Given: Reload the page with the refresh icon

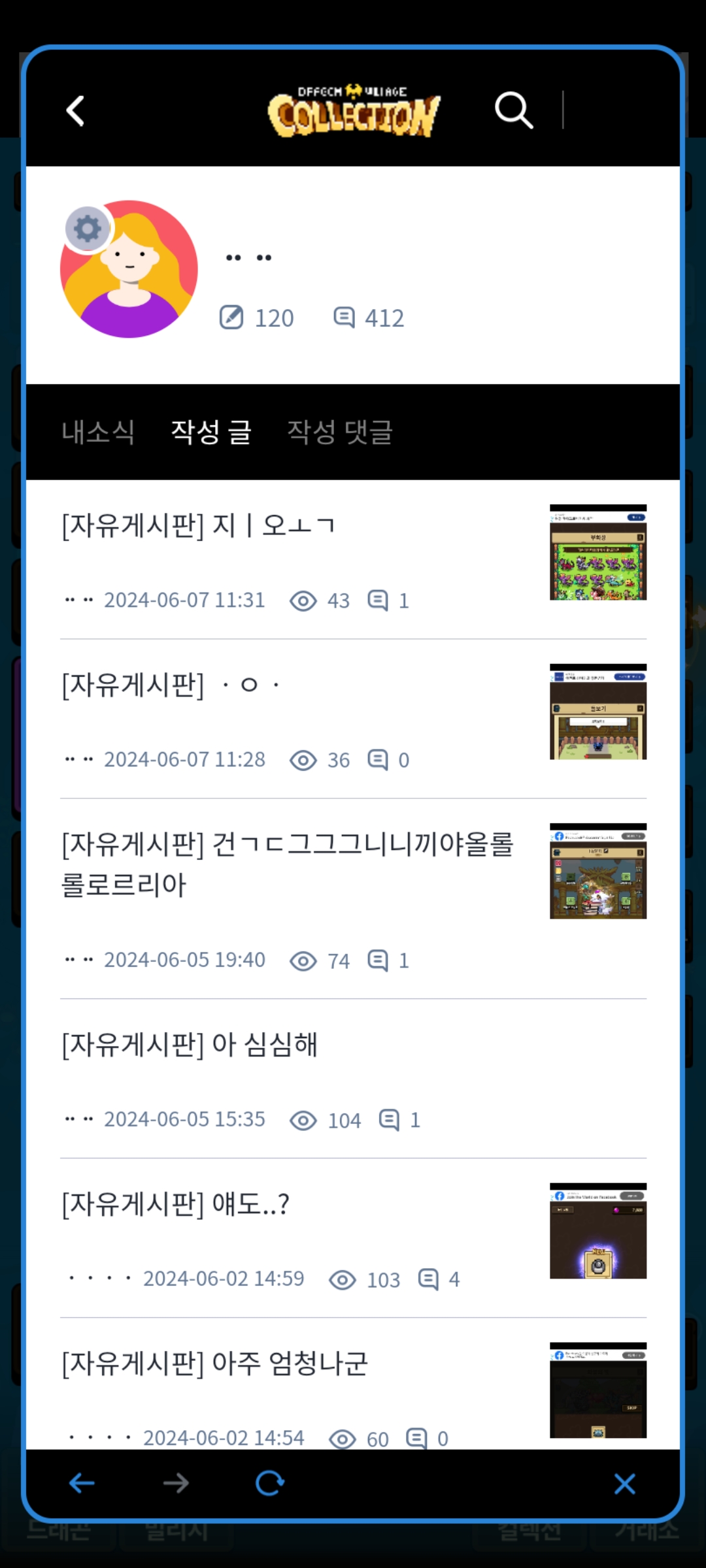Looking at the screenshot, I should coord(269,1483).
